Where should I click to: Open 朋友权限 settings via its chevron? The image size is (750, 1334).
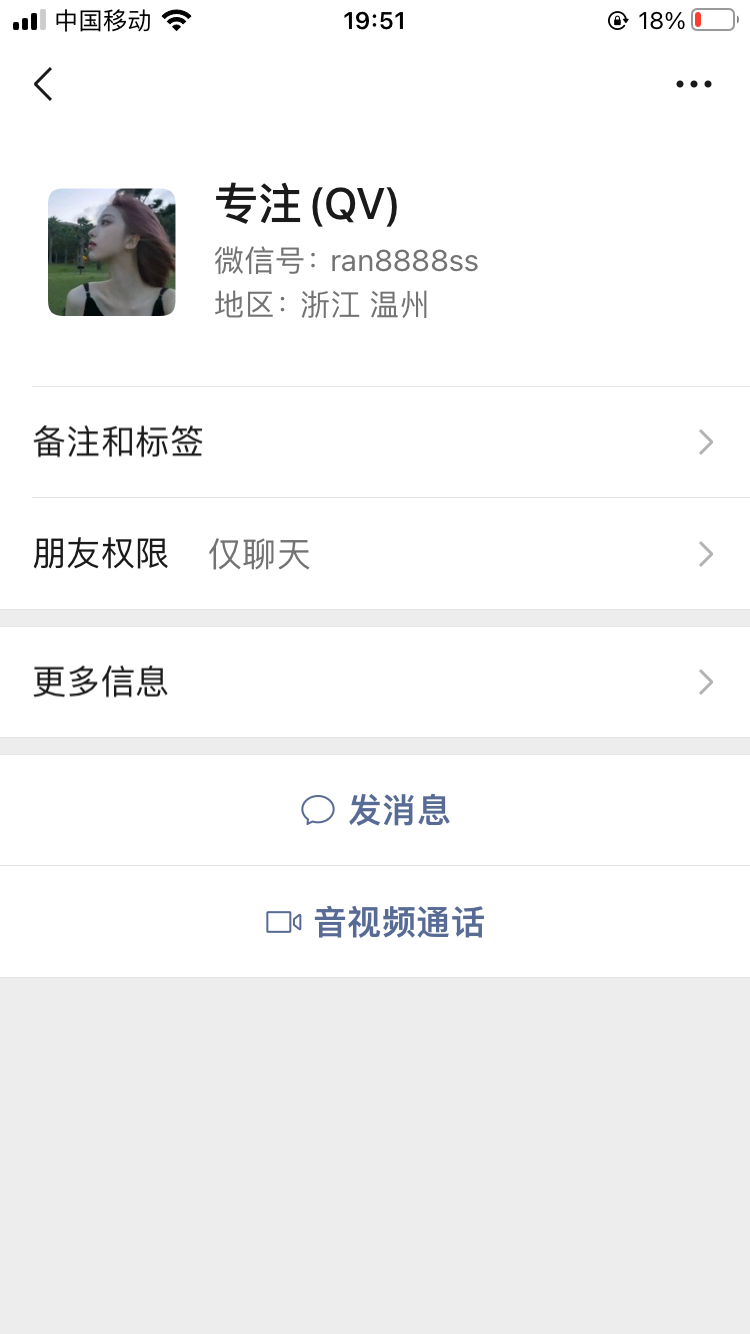pyautogui.click(x=706, y=554)
